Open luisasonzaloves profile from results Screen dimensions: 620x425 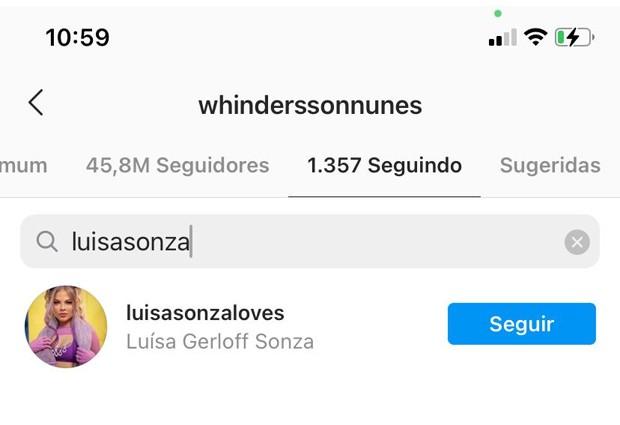[205, 313]
